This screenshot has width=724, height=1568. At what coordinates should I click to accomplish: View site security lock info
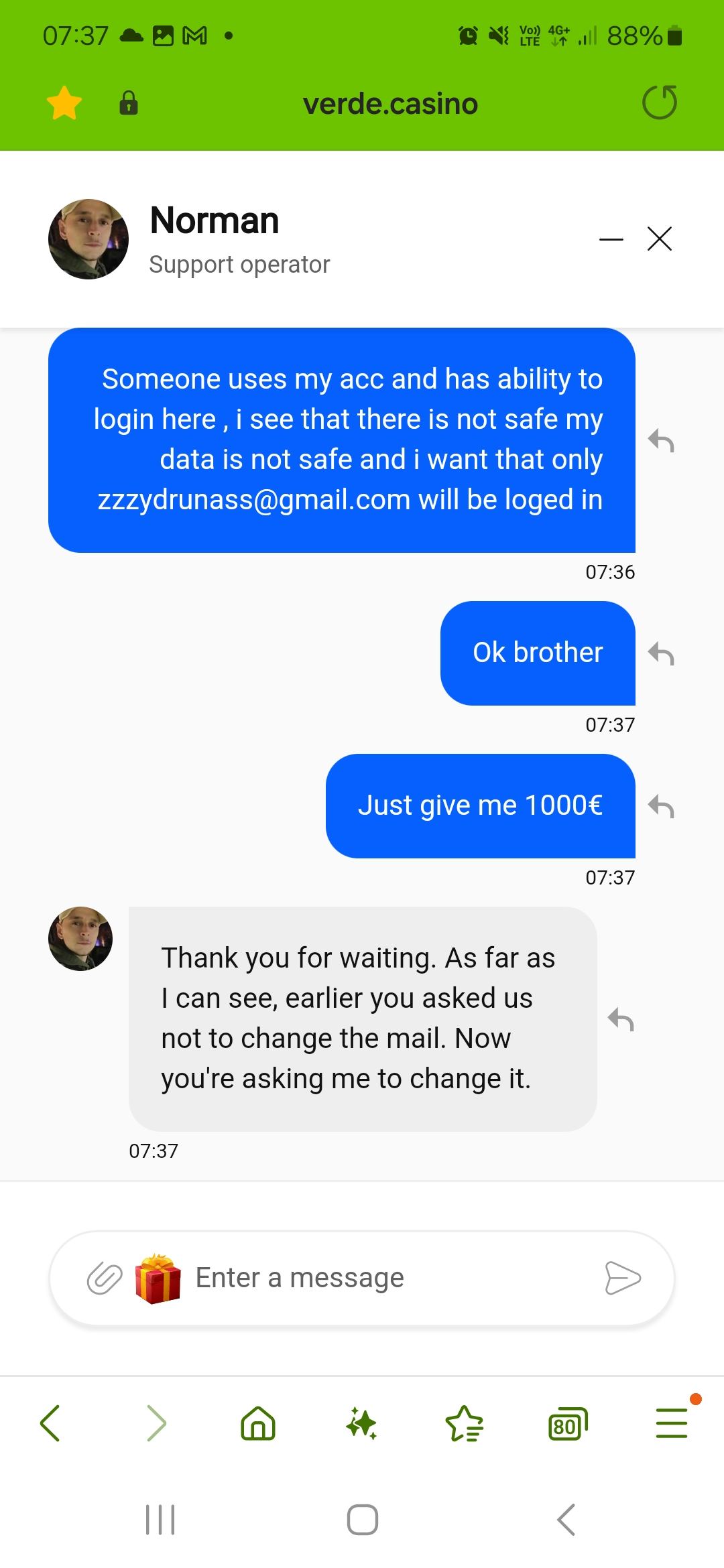click(129, 103)
